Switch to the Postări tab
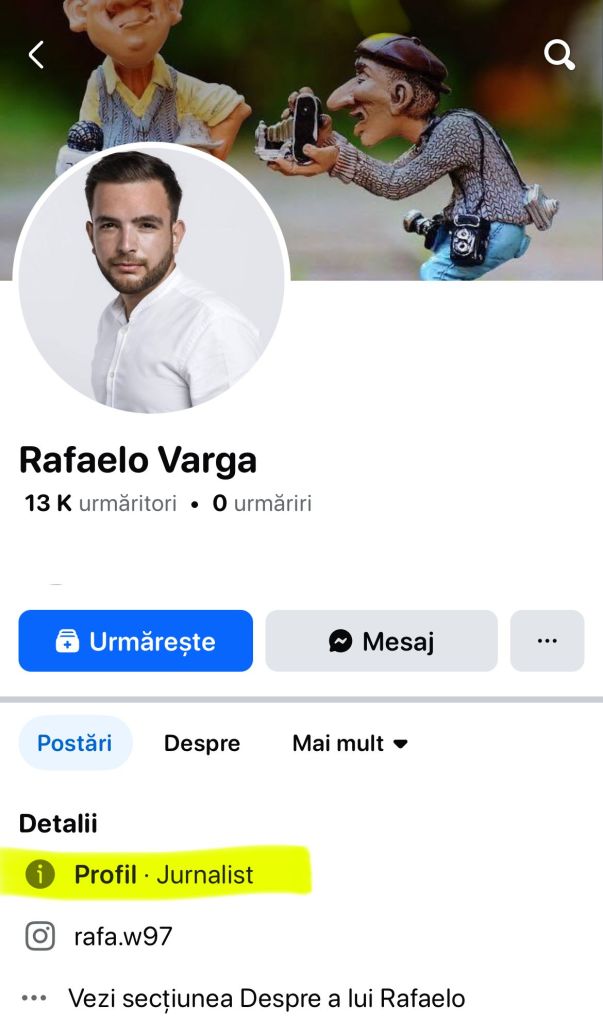This screenshot has height=1023, width=603. click(x=75, y=743)
